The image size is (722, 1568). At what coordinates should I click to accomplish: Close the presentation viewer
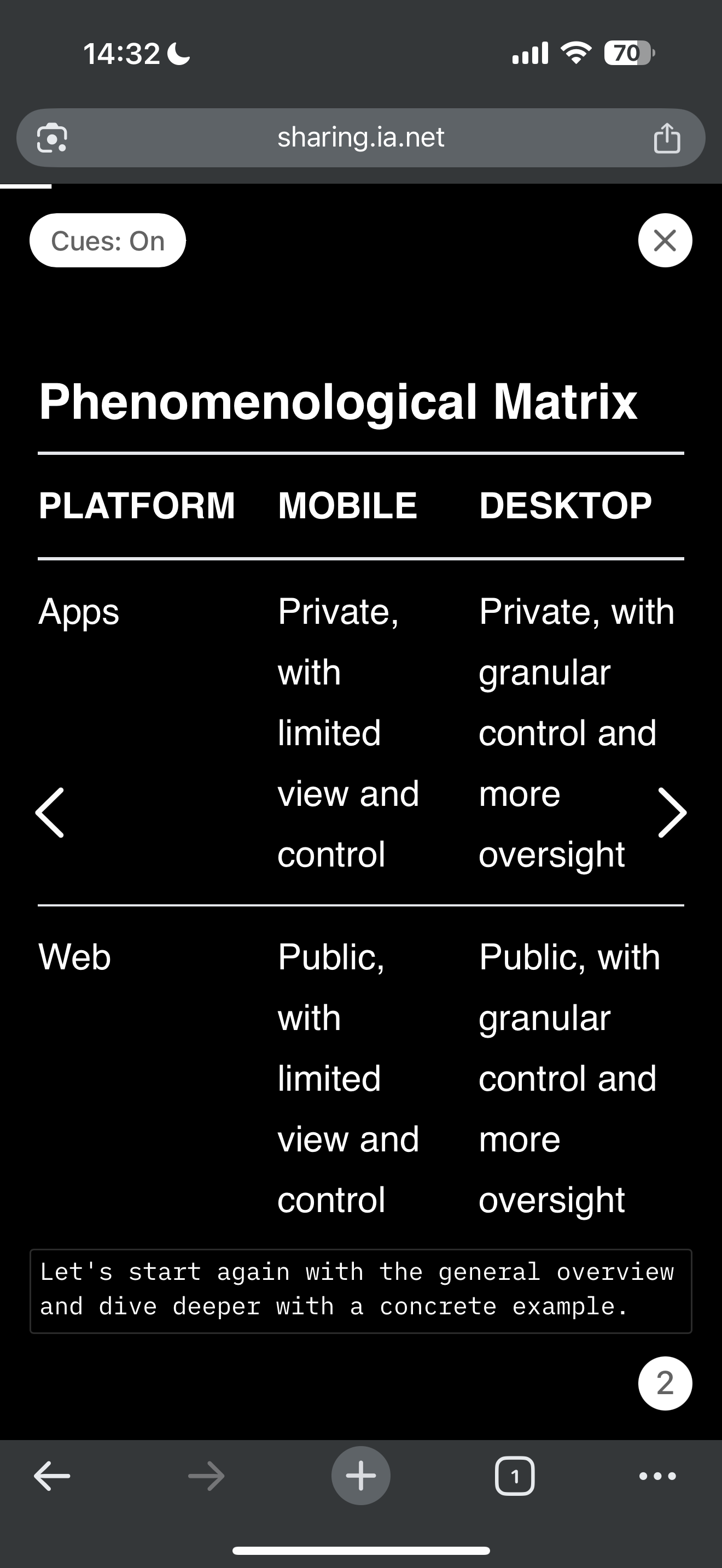tap(665, 241)
